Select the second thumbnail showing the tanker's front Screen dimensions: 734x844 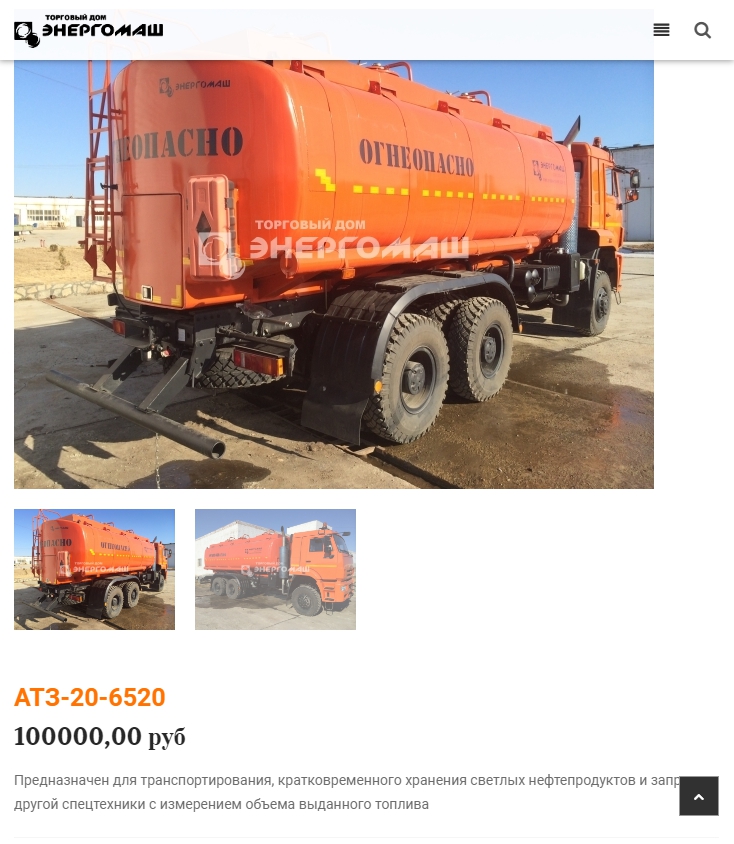[275, 569]
